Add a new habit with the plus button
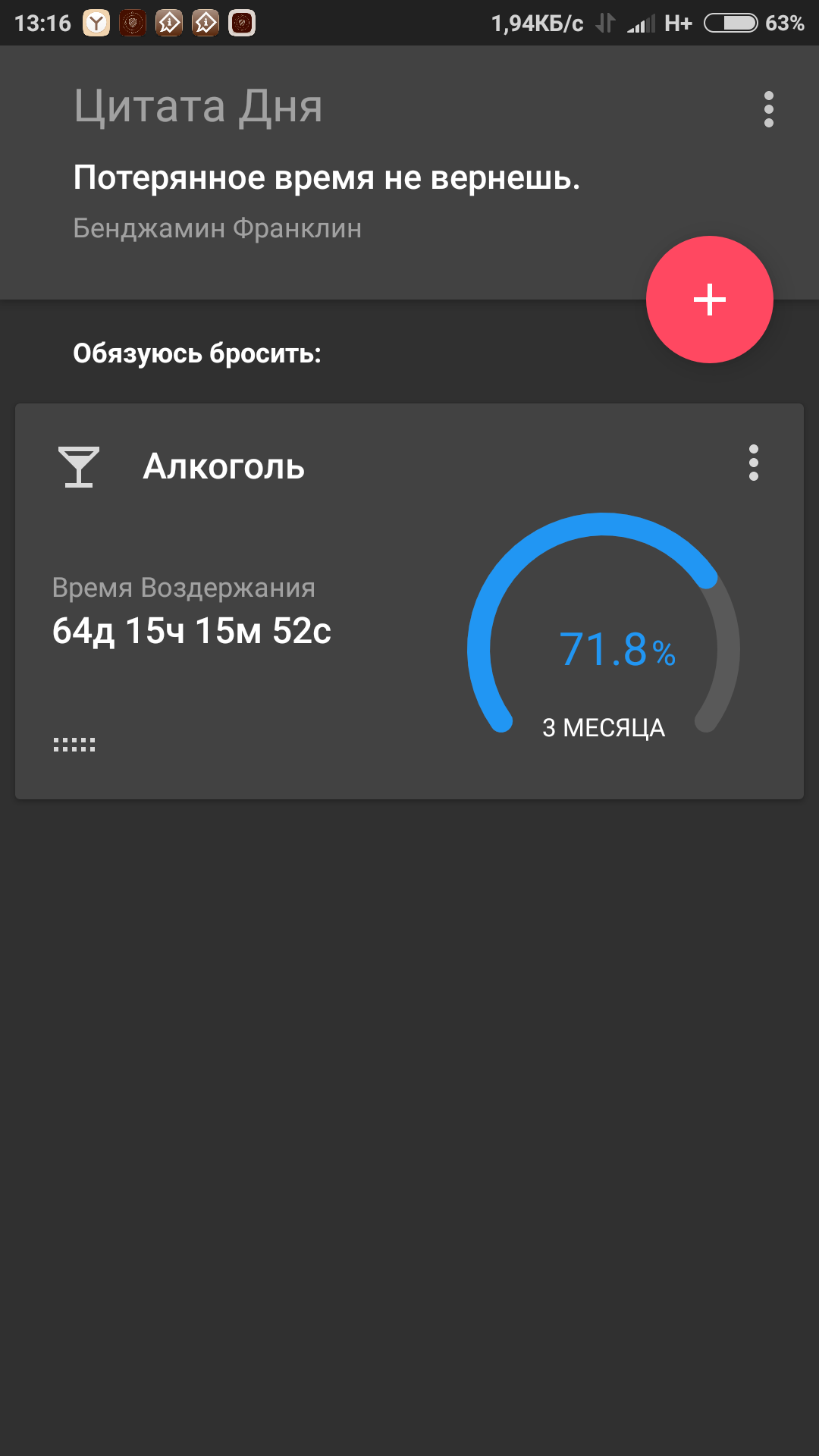 (x=709, y=300)
